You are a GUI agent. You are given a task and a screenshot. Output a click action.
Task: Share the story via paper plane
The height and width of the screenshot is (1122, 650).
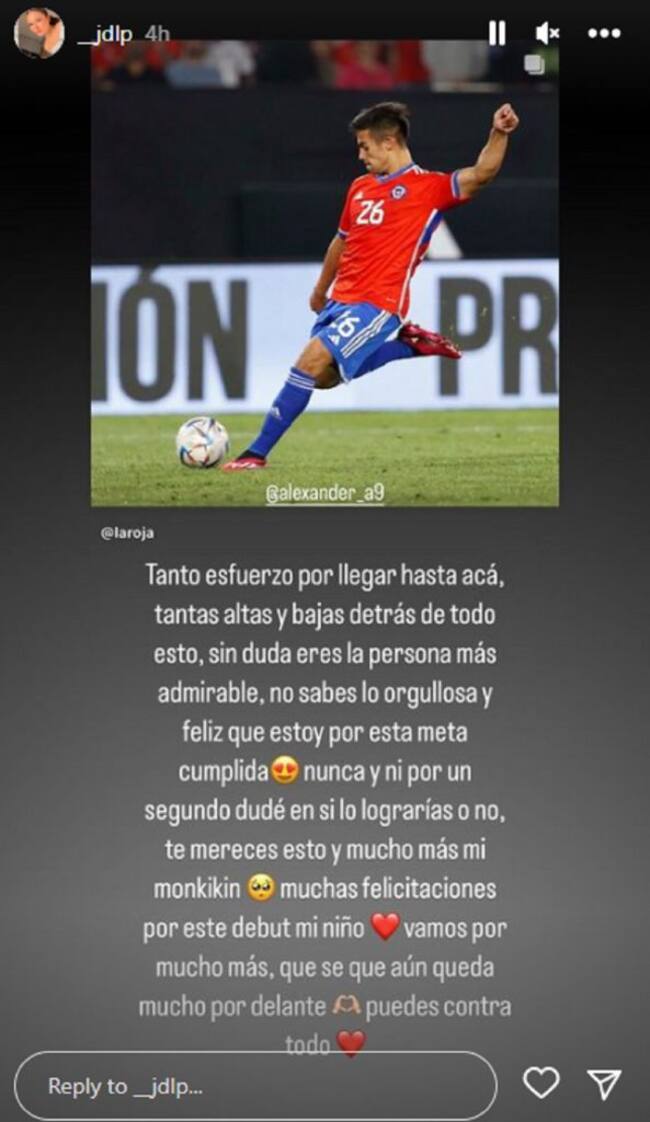click(604, 1083)
